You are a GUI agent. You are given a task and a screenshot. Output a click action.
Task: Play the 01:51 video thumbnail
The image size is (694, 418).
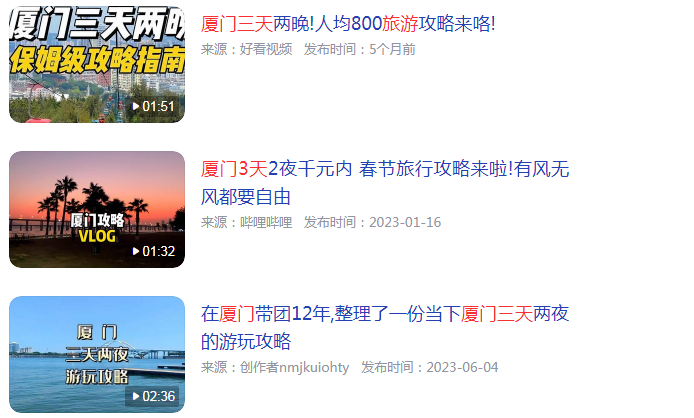coord(97,62)
